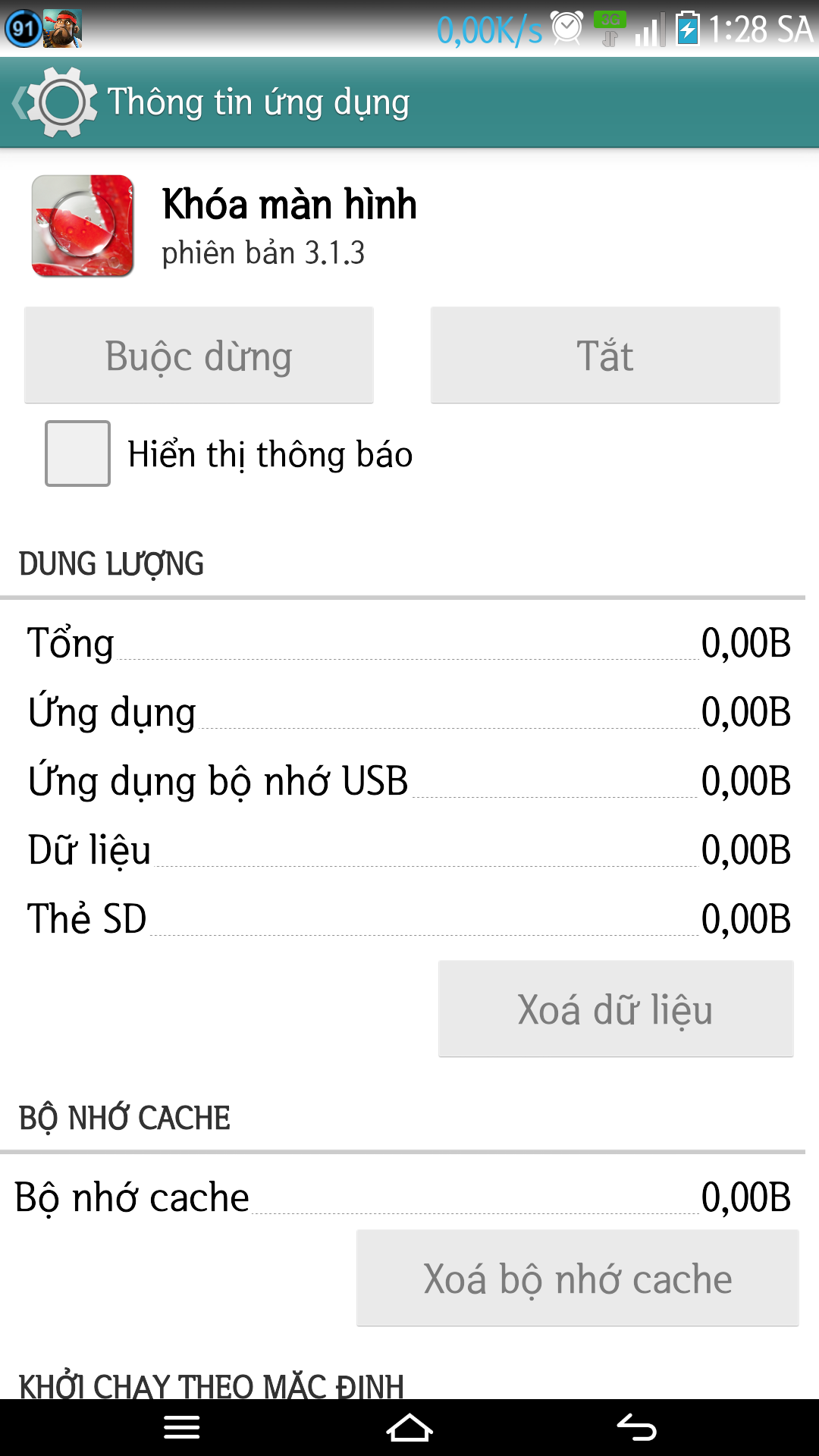Toggle the Hiển thị thông báo checkbox
Screen dimensions: 819x1456
(77, 453)
